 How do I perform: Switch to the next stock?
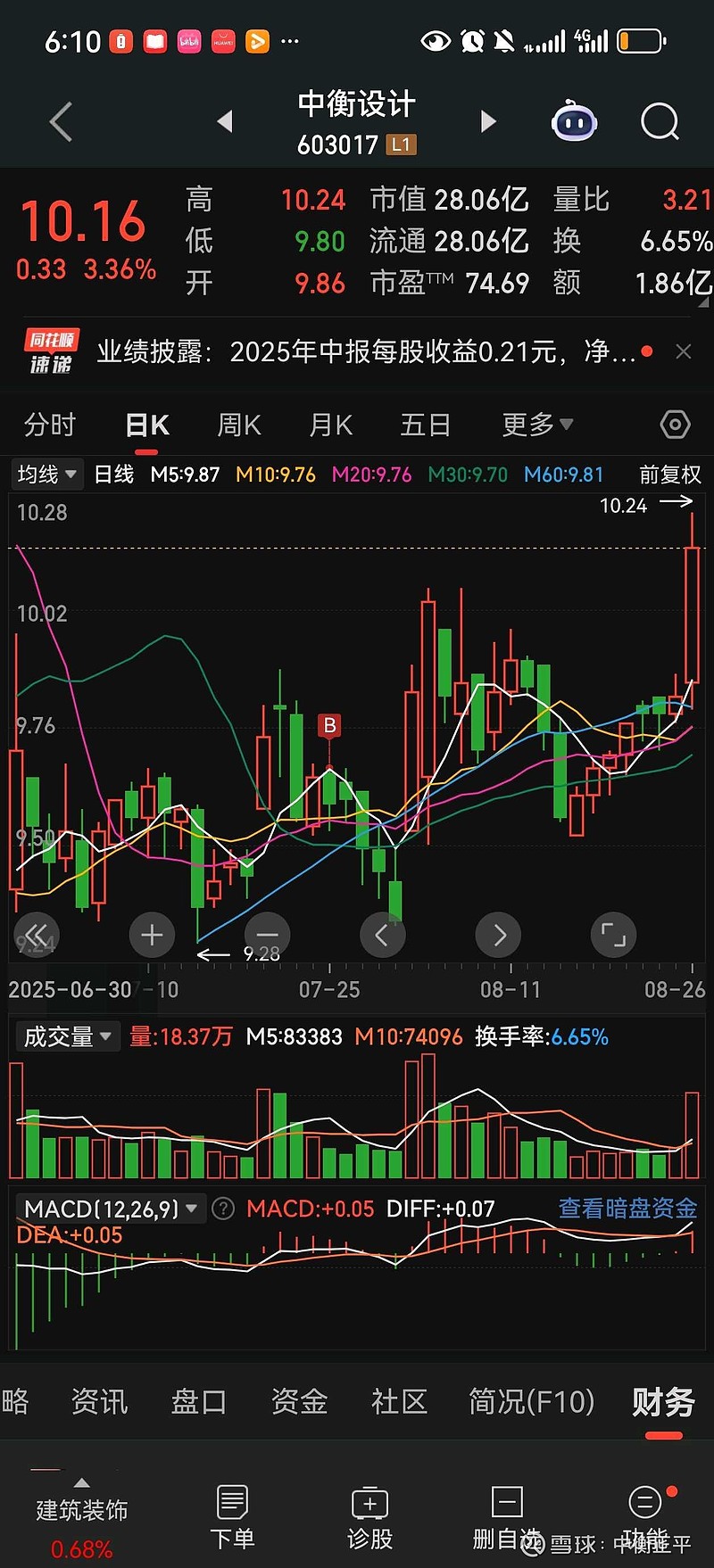pos(487,121)
